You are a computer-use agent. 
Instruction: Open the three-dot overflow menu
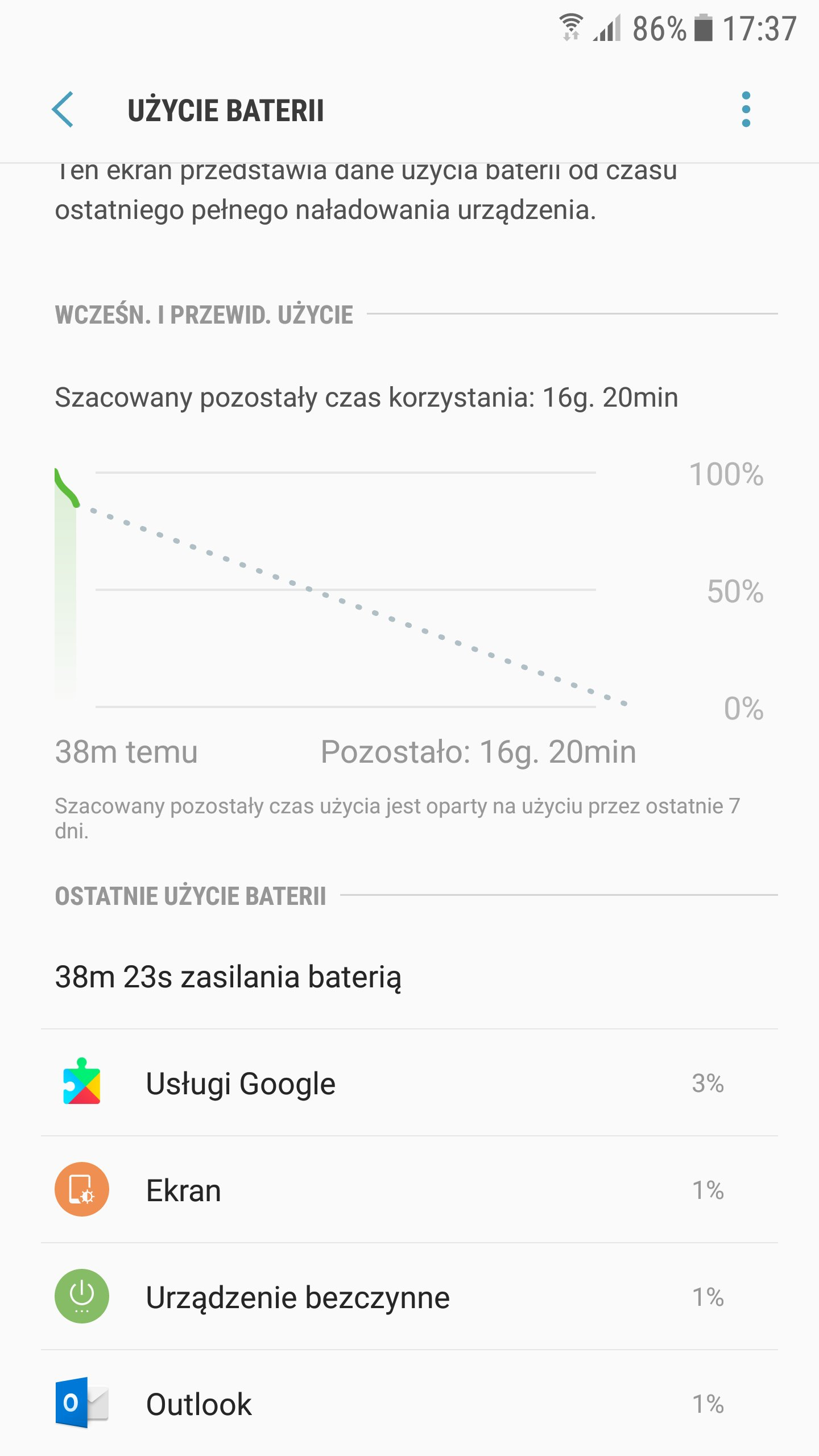[746, 109]
